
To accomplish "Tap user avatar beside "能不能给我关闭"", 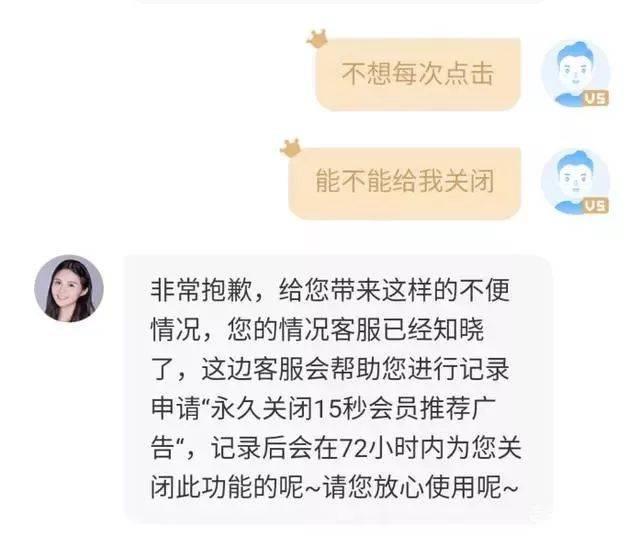I will tap(575, 182).
